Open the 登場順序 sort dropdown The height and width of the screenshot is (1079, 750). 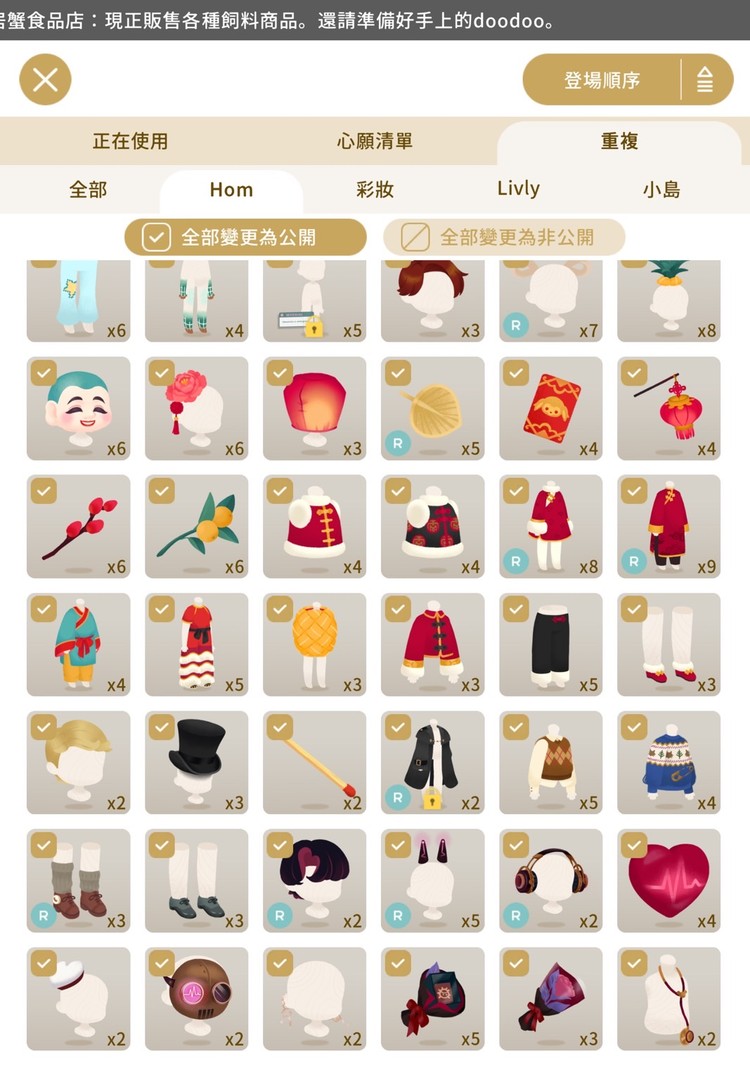click(x=602, y=80)
